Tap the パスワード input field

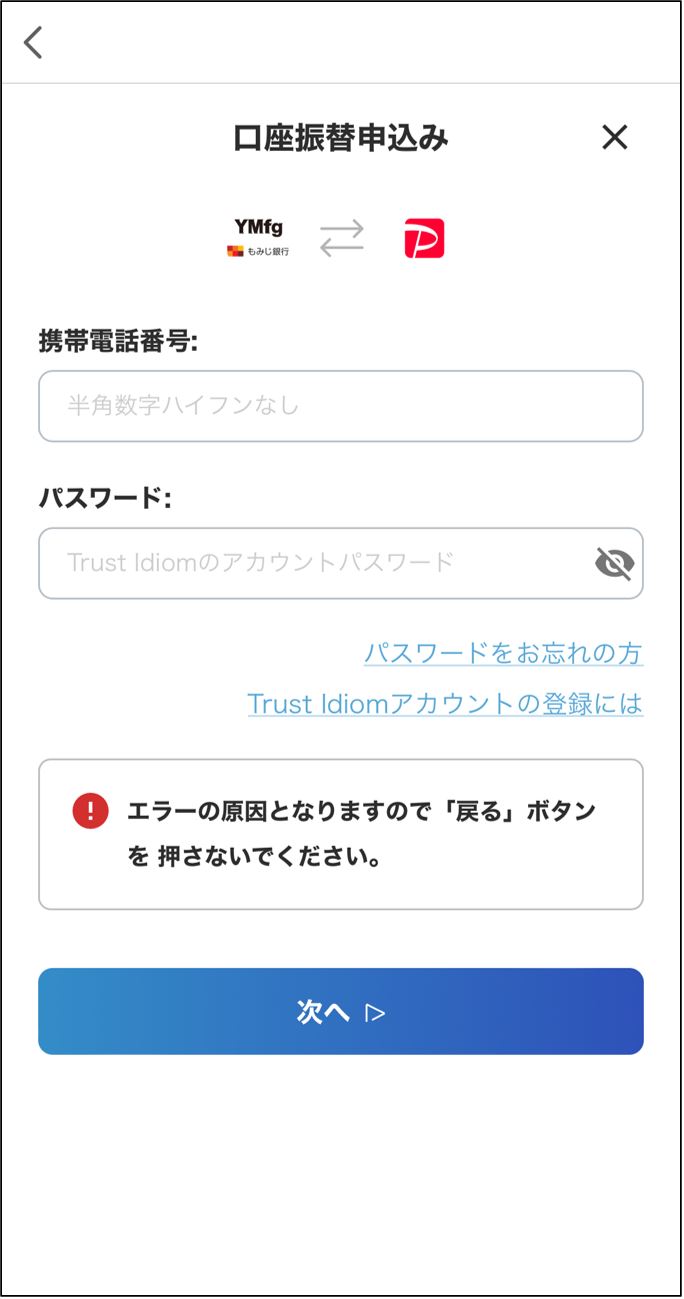click(310, 563)
